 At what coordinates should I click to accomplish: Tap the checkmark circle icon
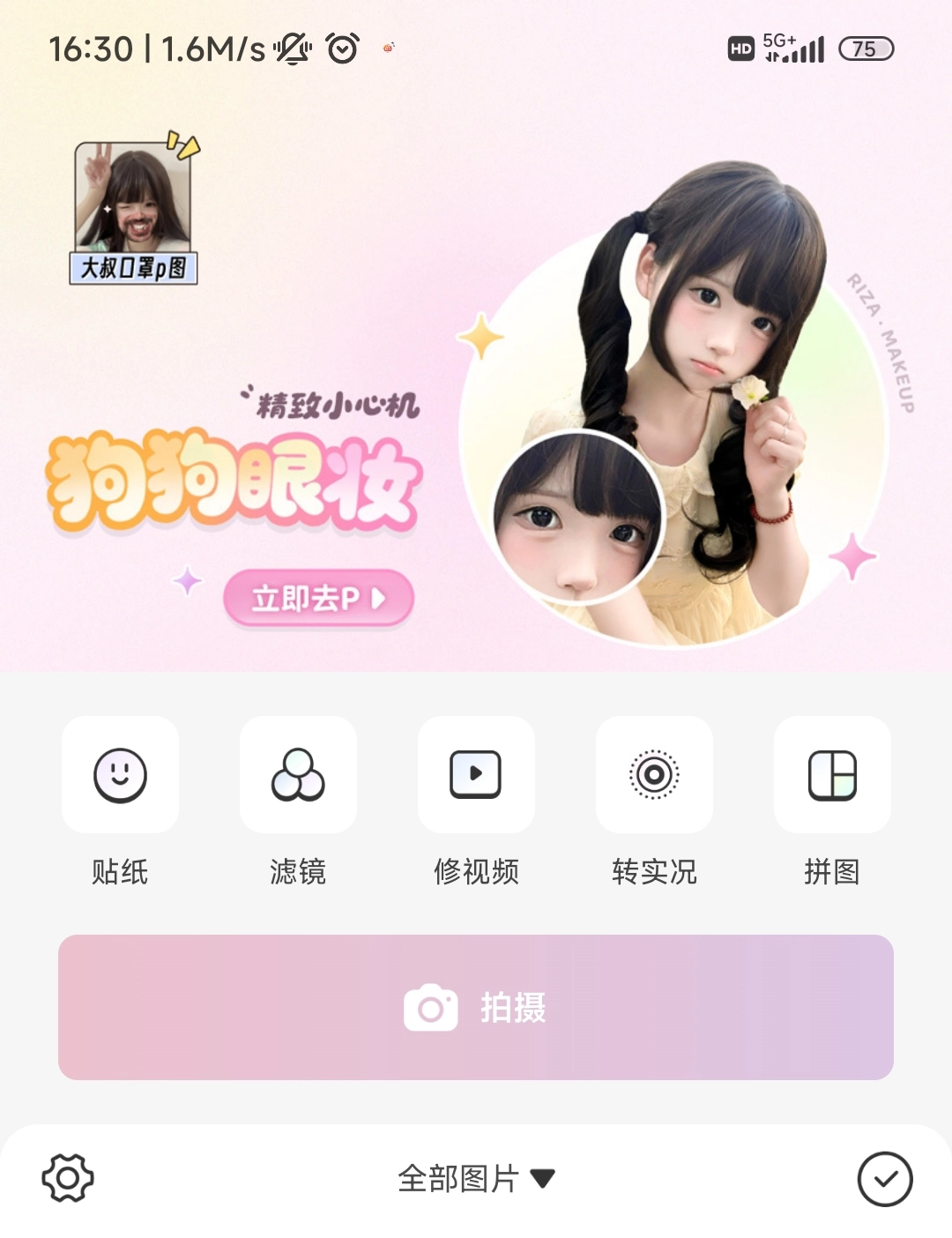click(885, 1178)
